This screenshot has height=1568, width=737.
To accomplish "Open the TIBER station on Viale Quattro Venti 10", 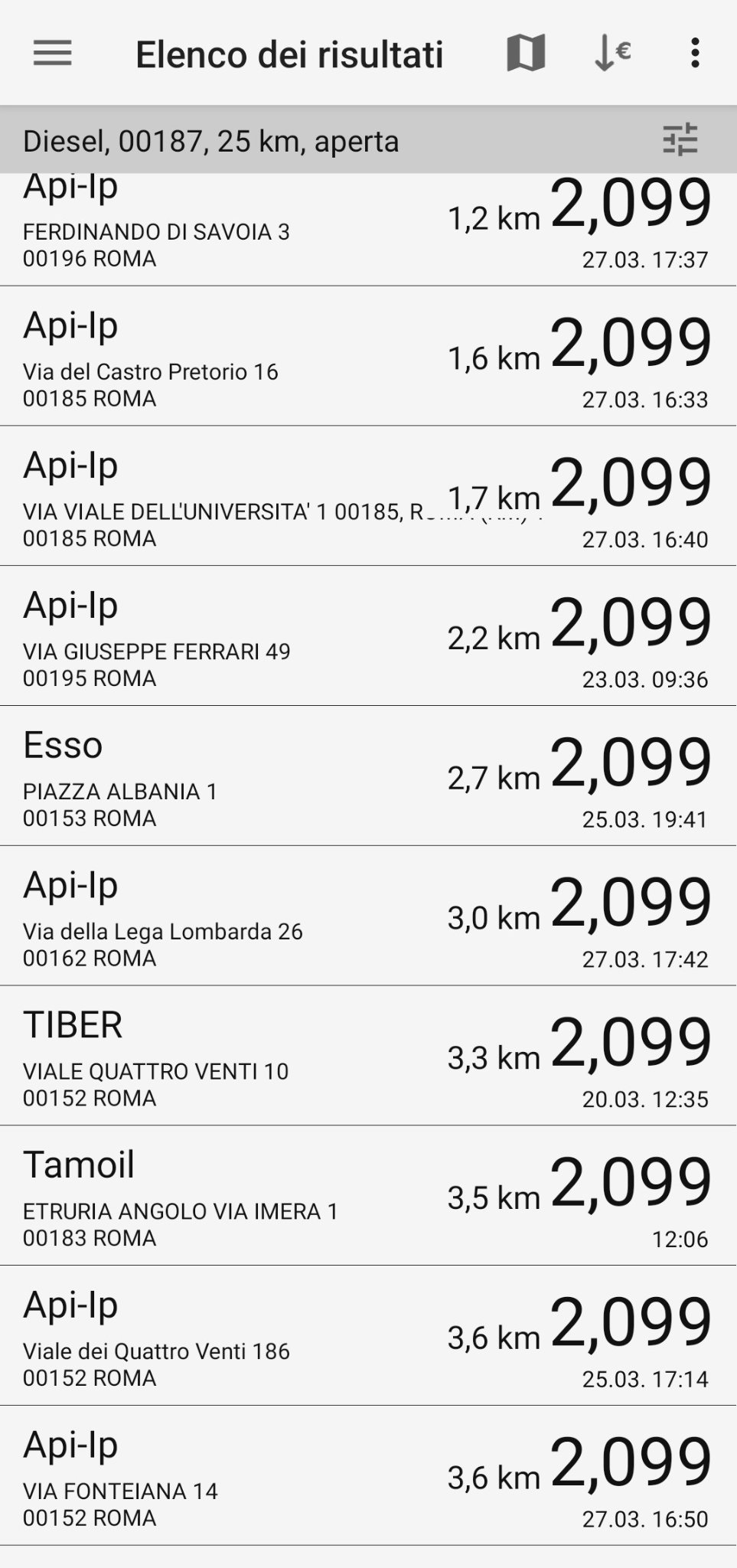I will point(367,1057).
